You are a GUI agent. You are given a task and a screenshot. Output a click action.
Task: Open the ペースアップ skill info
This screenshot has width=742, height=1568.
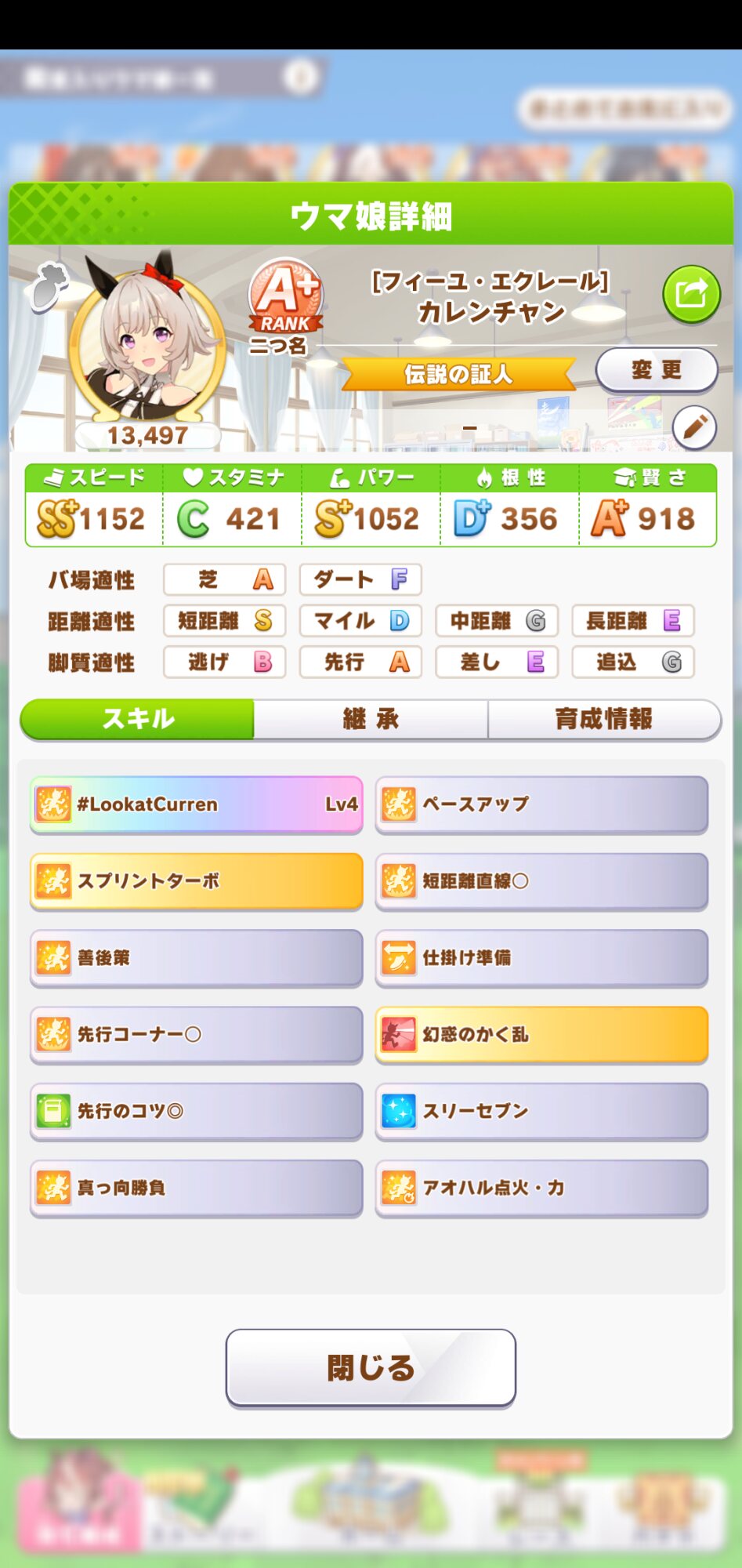541,804
